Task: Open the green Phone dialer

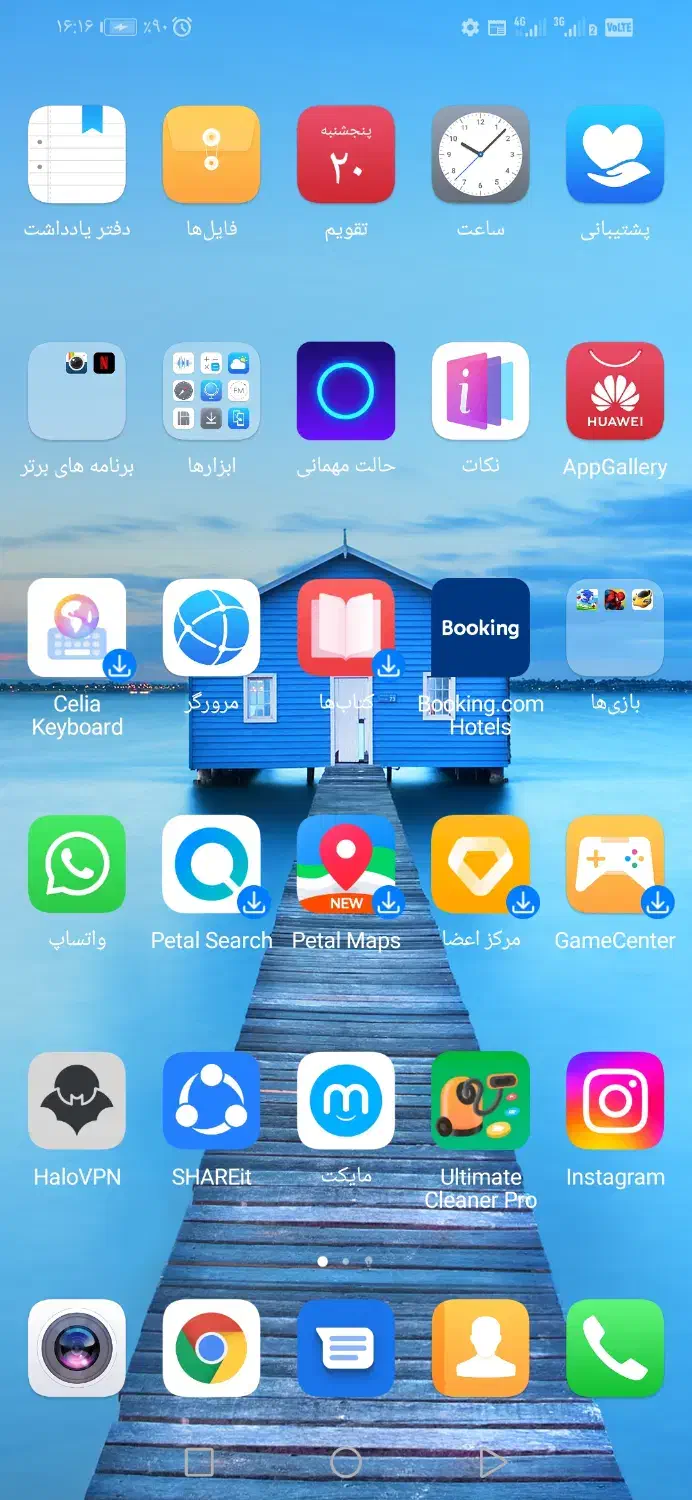Action: point(615,1348)
